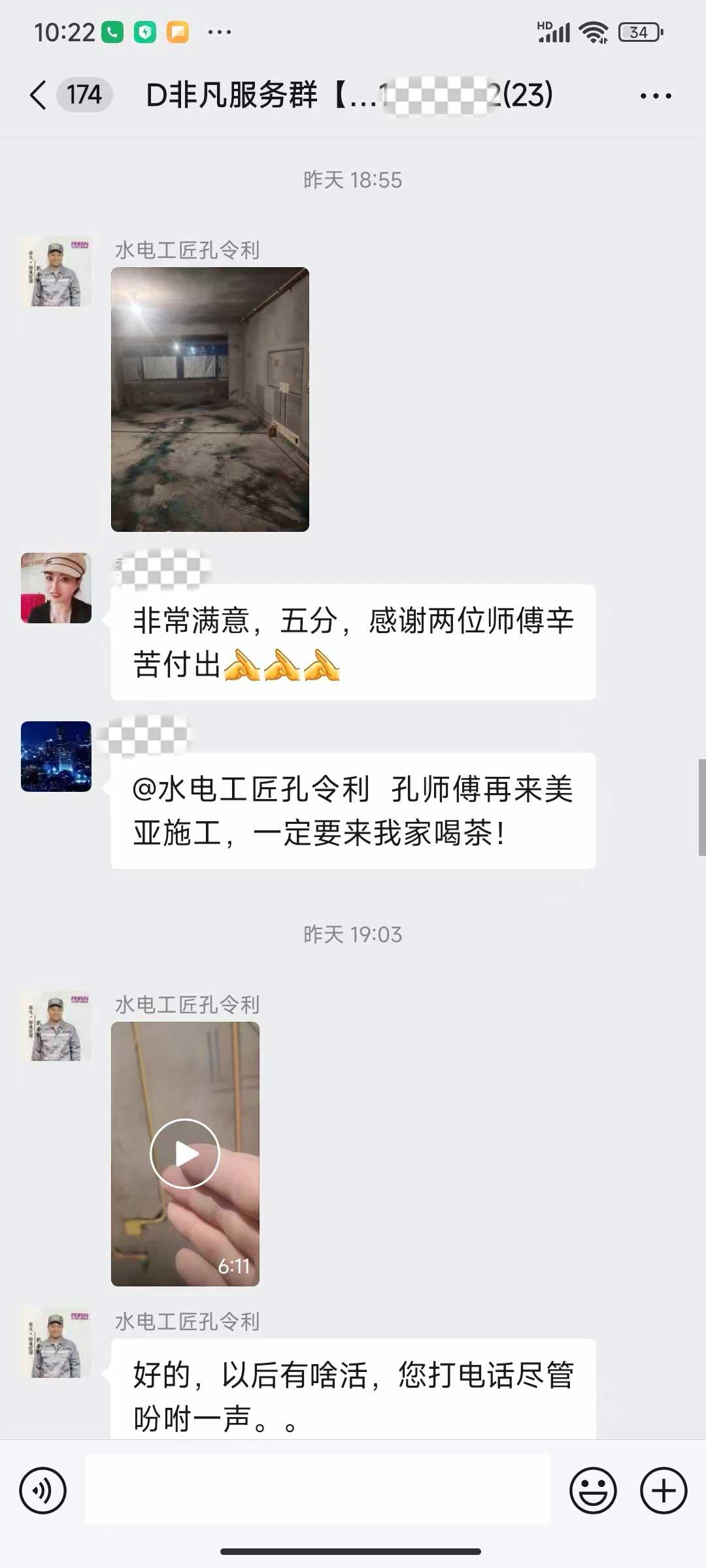Open the construction site photo from 孔令利
Screen dimensions: 706x1568
[x=210, y=399]
